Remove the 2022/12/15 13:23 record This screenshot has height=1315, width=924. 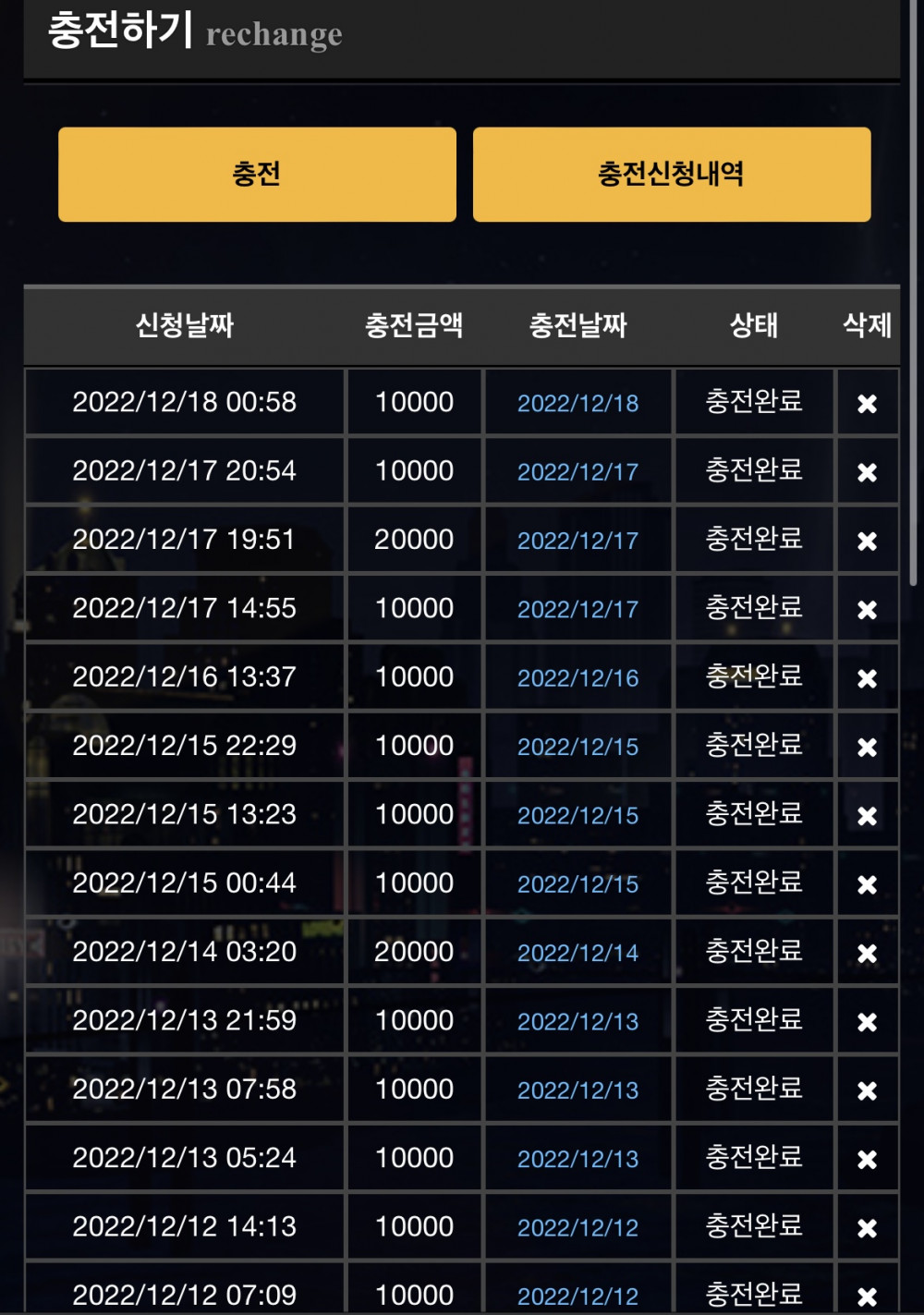(x=867, y=816)
